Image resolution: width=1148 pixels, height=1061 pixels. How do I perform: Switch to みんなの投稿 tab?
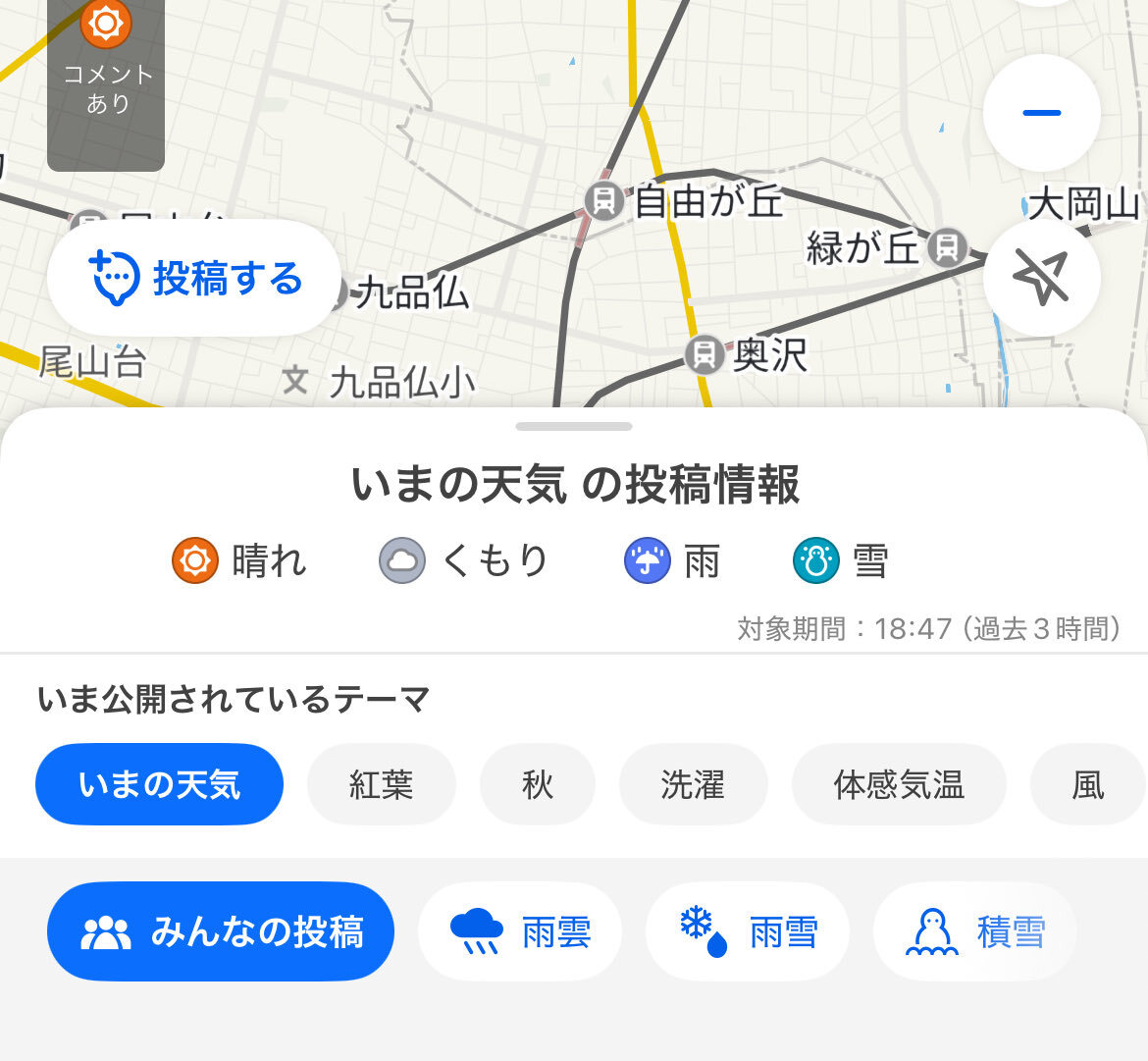click(x=221, y=931)
